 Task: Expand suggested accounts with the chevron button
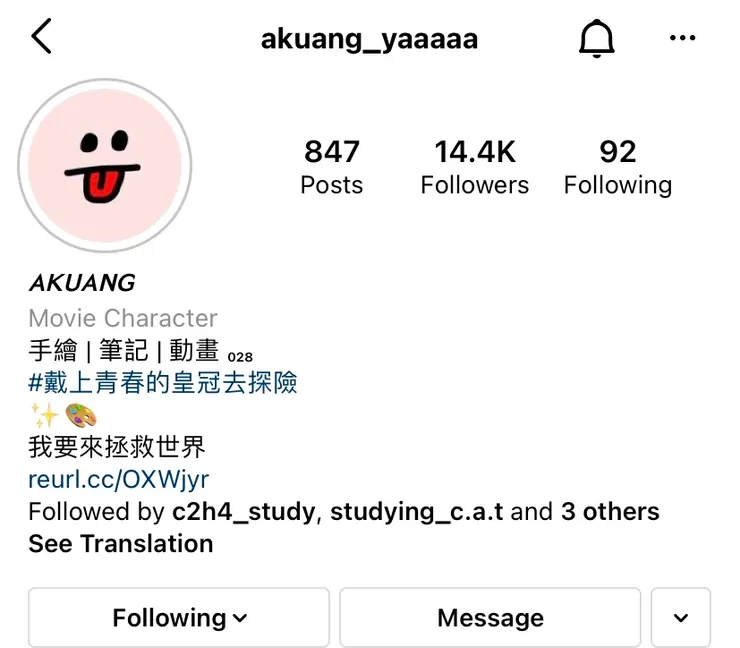tap(681, 618)
